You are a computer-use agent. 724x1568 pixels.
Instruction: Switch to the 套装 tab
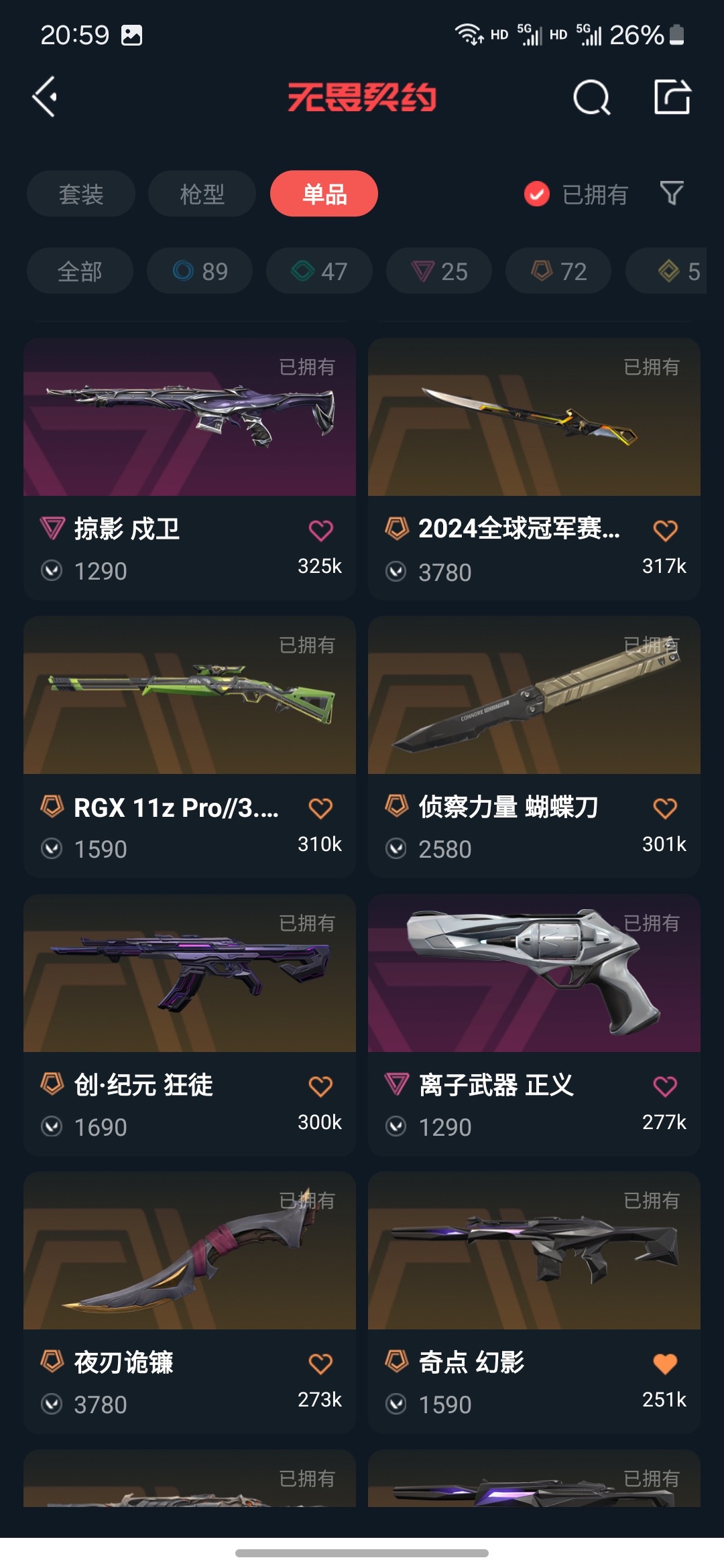click(x=81, y=194)
